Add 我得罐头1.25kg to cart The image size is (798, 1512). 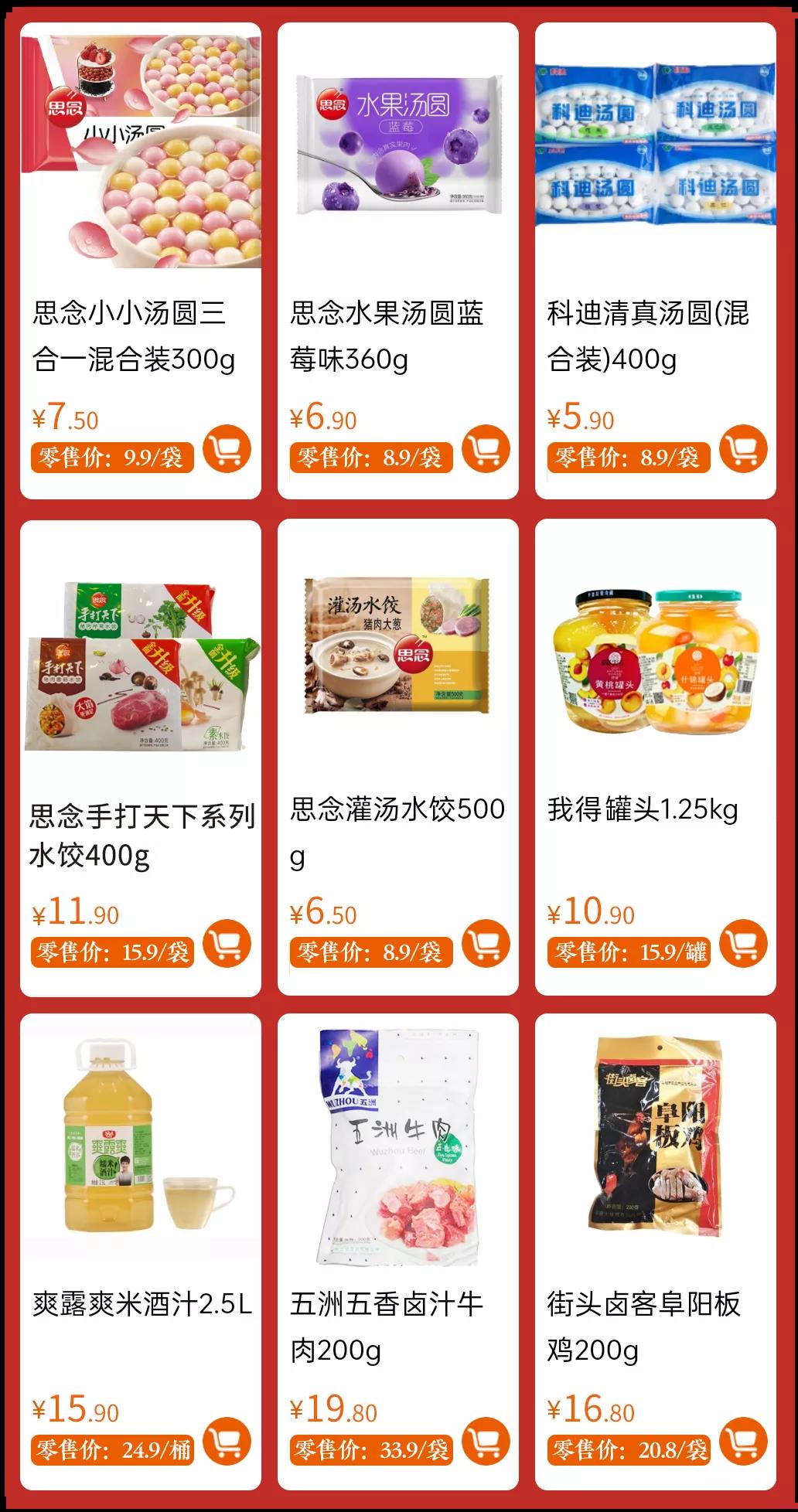click(743, 943)
